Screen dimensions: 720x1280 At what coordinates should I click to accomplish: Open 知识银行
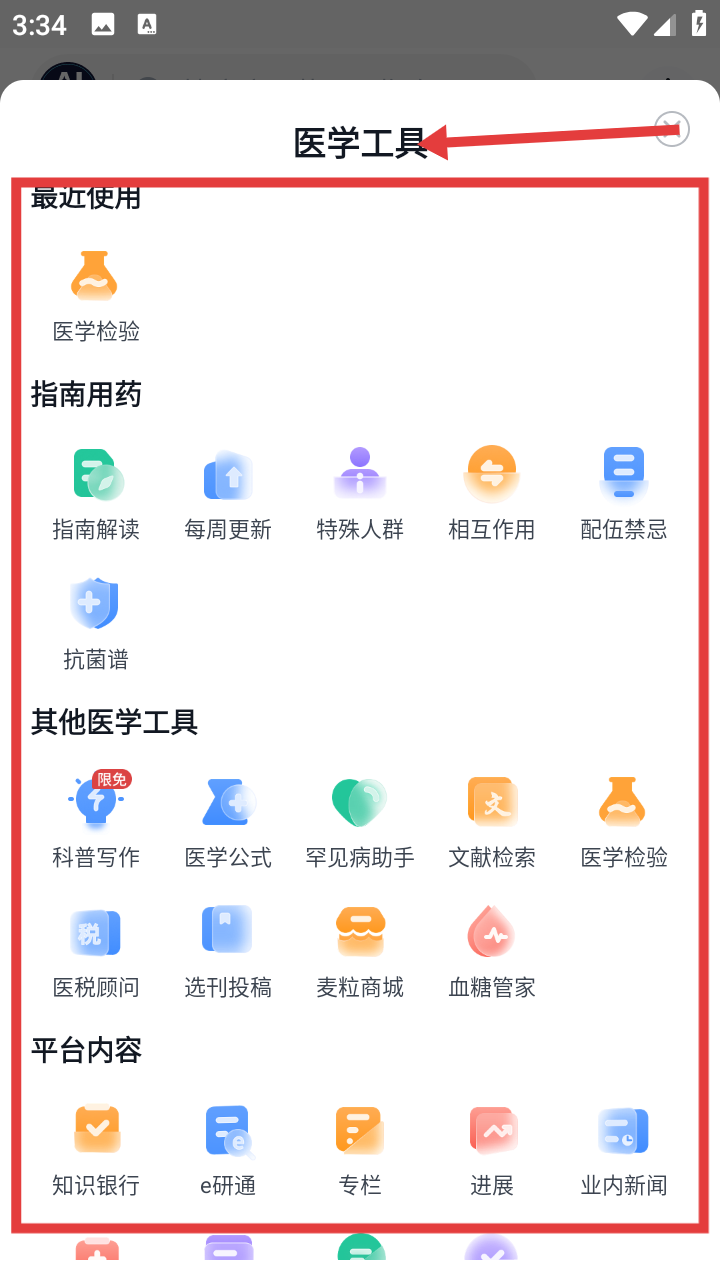click(x=96, y=1150)
